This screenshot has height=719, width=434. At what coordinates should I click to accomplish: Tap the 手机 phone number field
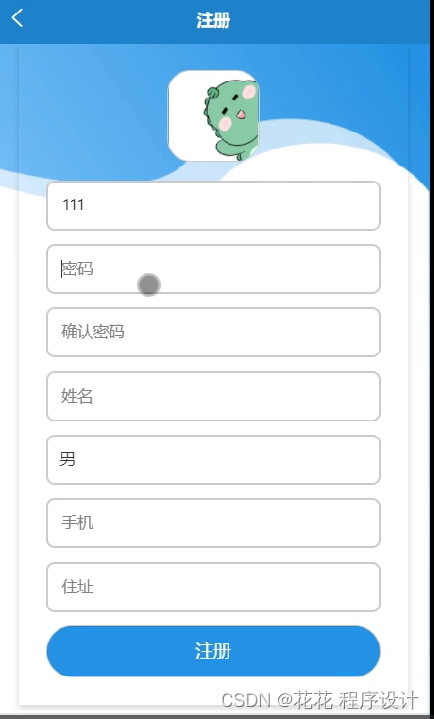pos(213,523)
